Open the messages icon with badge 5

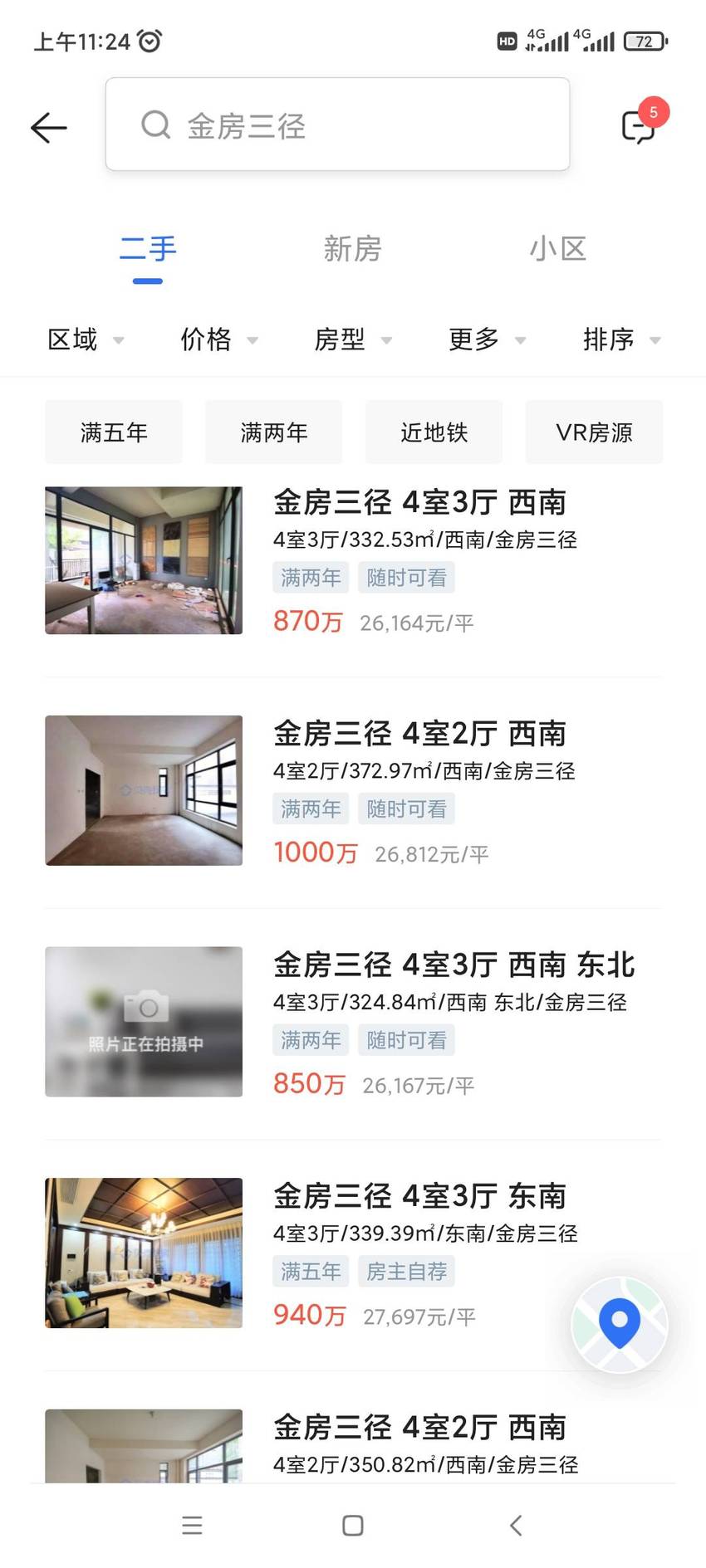[x=639, y=126]
